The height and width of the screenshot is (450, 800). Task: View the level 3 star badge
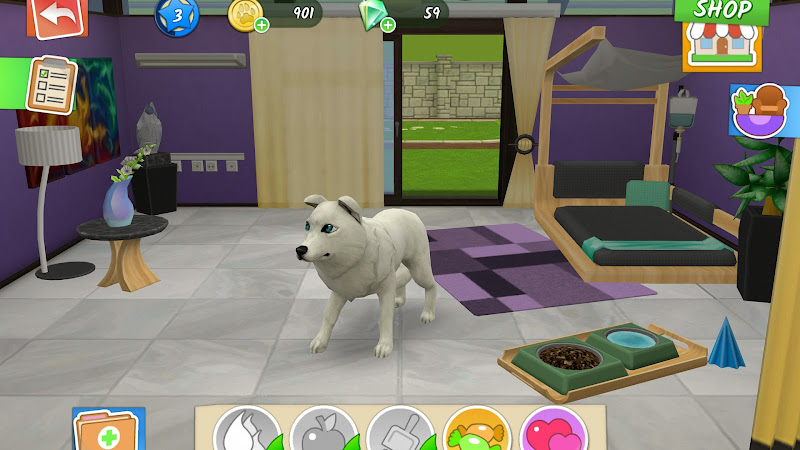point(177,15)
